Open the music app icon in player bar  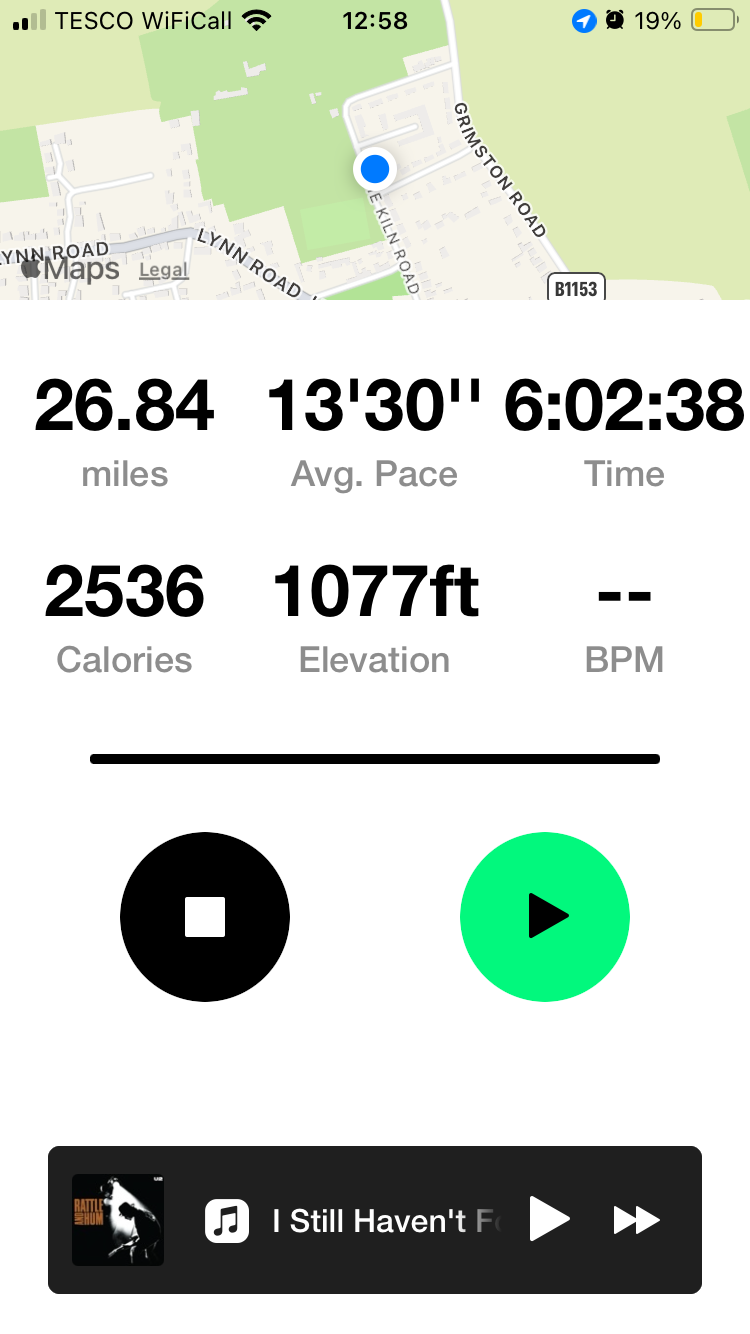227,1220
